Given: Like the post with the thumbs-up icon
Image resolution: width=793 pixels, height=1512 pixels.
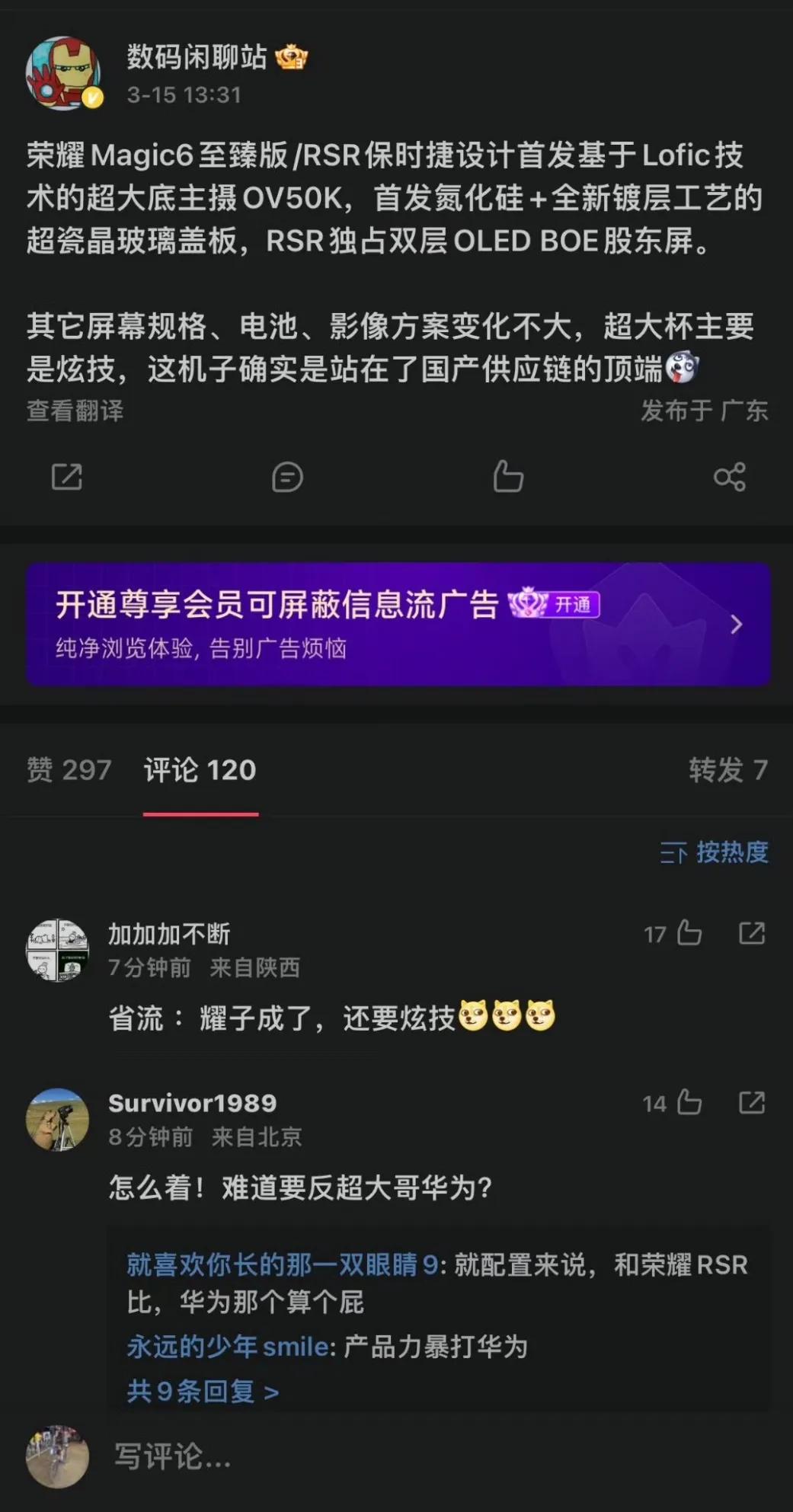Looking at the screenshot, I should [x=510, y=478].
